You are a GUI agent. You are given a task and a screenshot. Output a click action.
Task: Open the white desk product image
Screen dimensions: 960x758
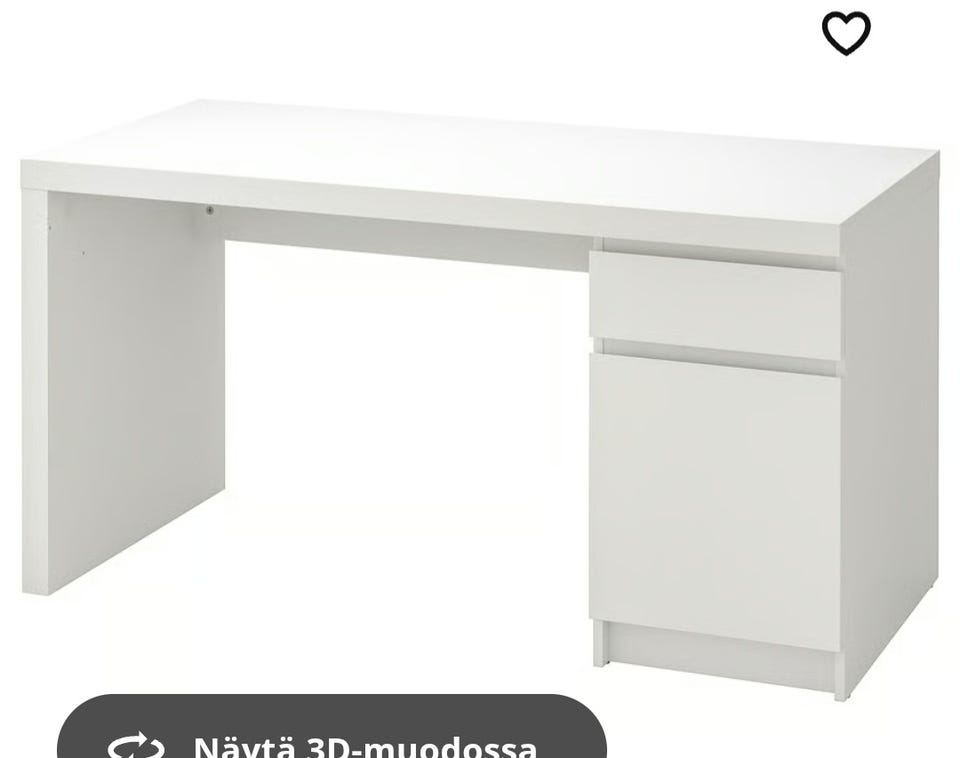(480, 380)
